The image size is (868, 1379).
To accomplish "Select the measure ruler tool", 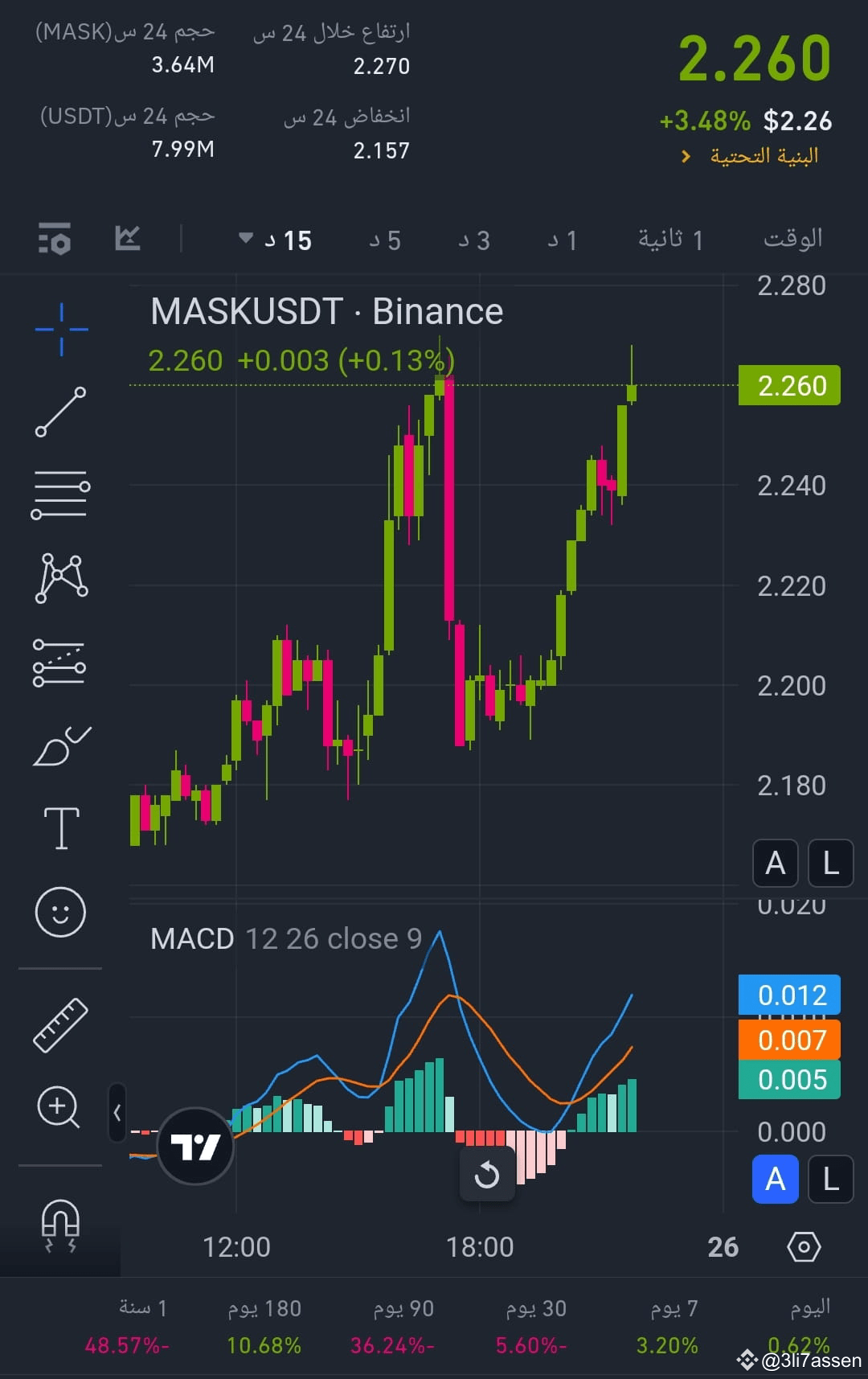I will pos(60,1027).
